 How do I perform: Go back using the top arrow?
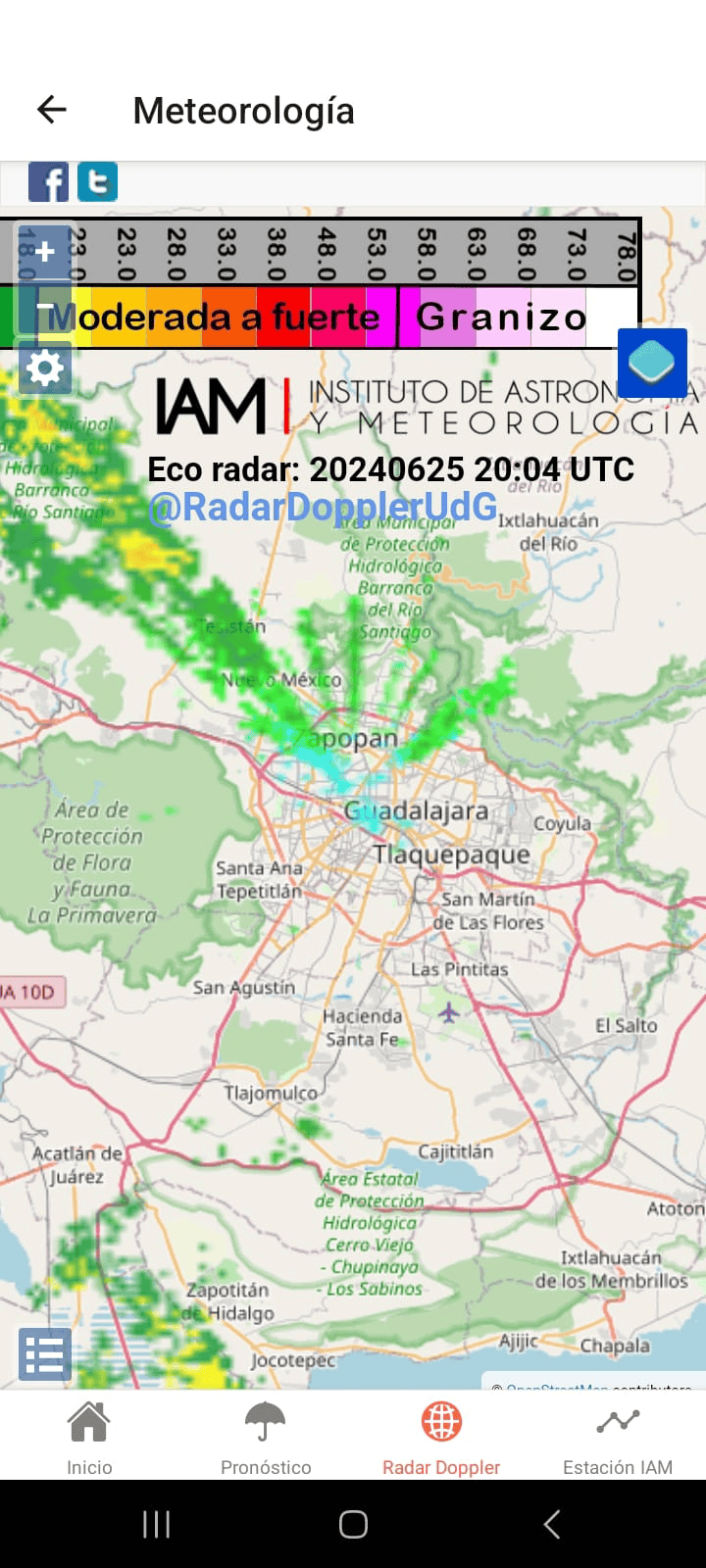click(51, 110)
